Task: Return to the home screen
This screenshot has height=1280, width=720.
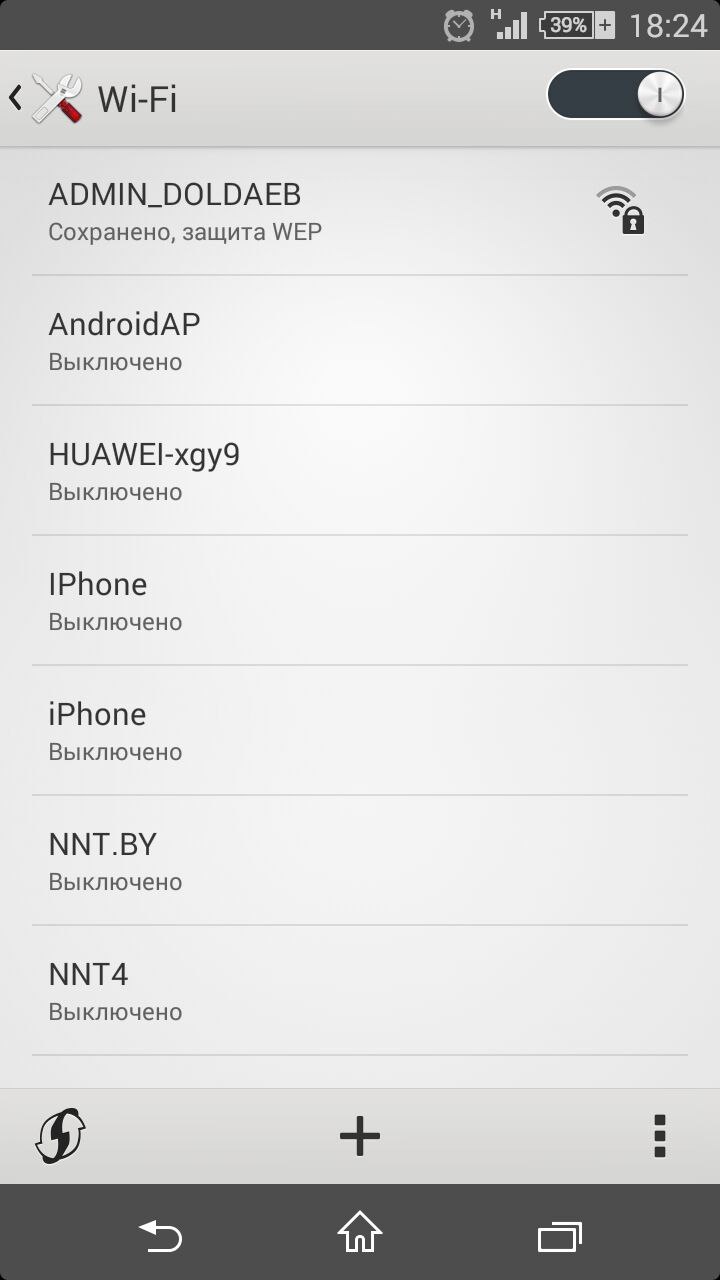Action: (x=360, y=1234)
